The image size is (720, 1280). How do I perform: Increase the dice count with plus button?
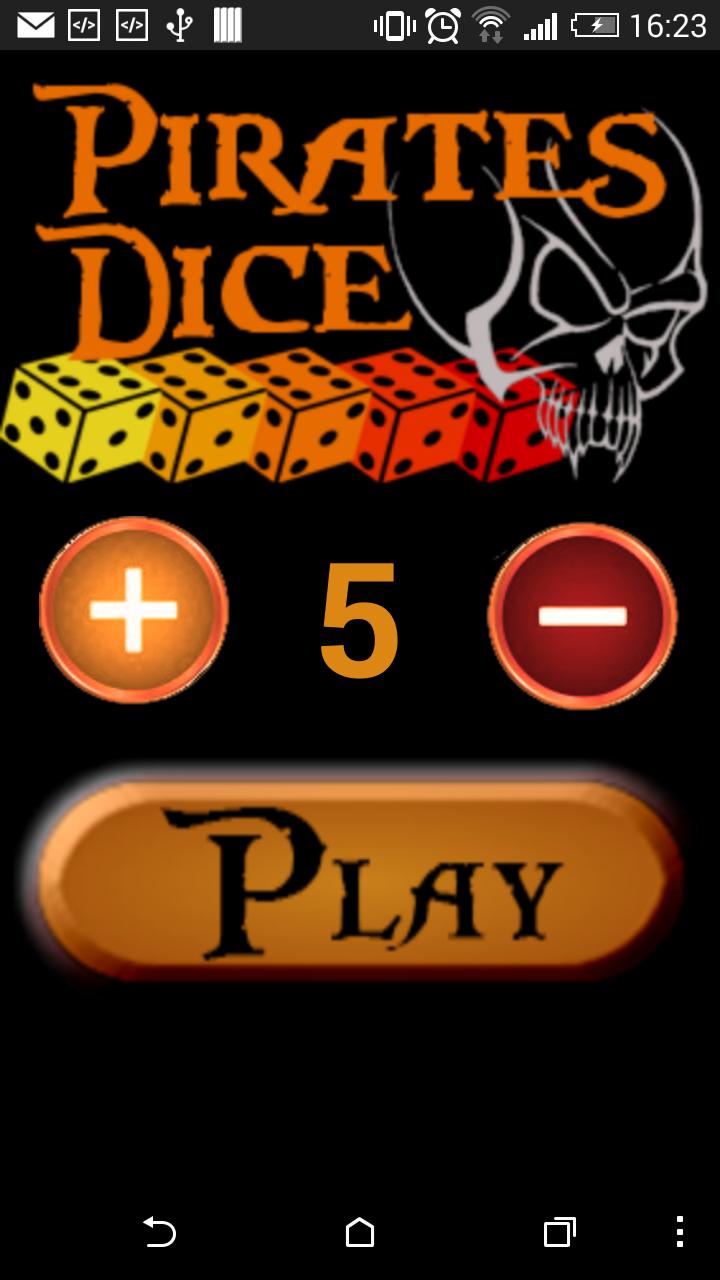(x=134, y=609)
